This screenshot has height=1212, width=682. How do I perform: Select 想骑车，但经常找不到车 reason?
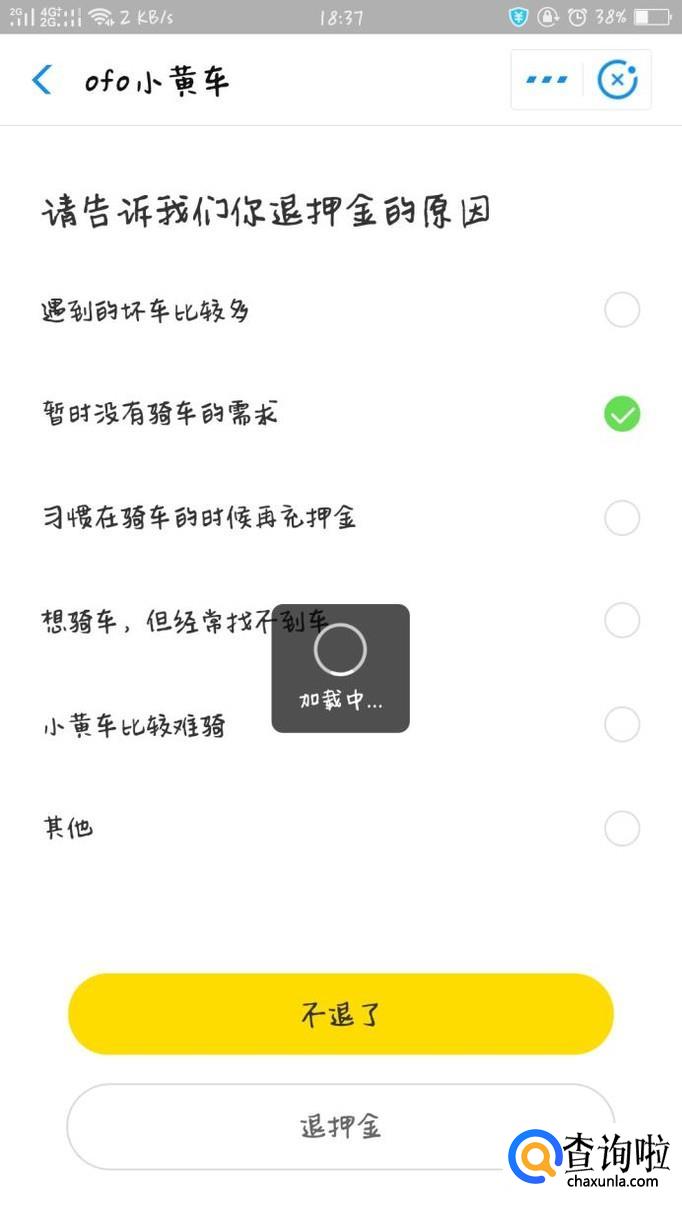(621, 621)
